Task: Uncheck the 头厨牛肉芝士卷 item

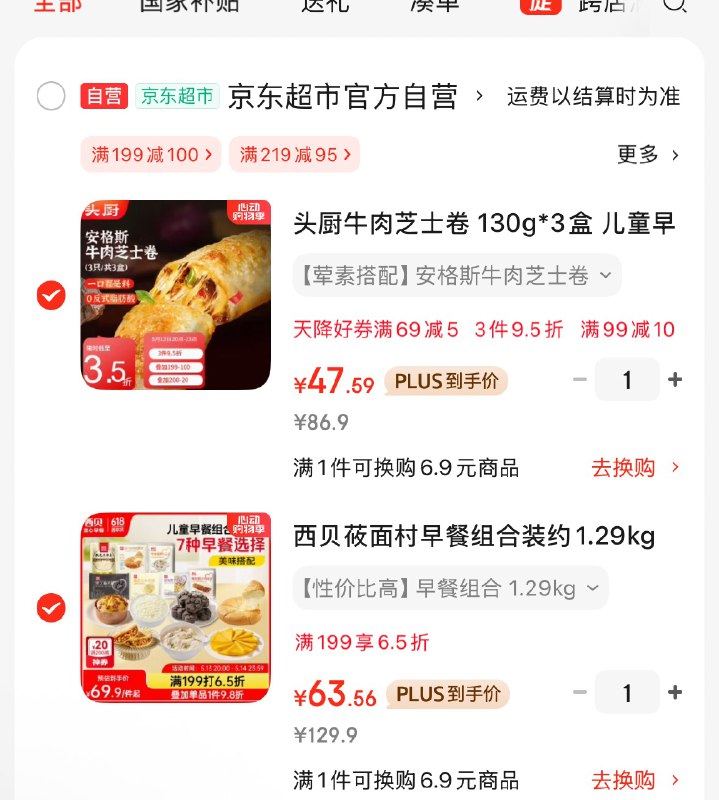Action: point(51,295)
